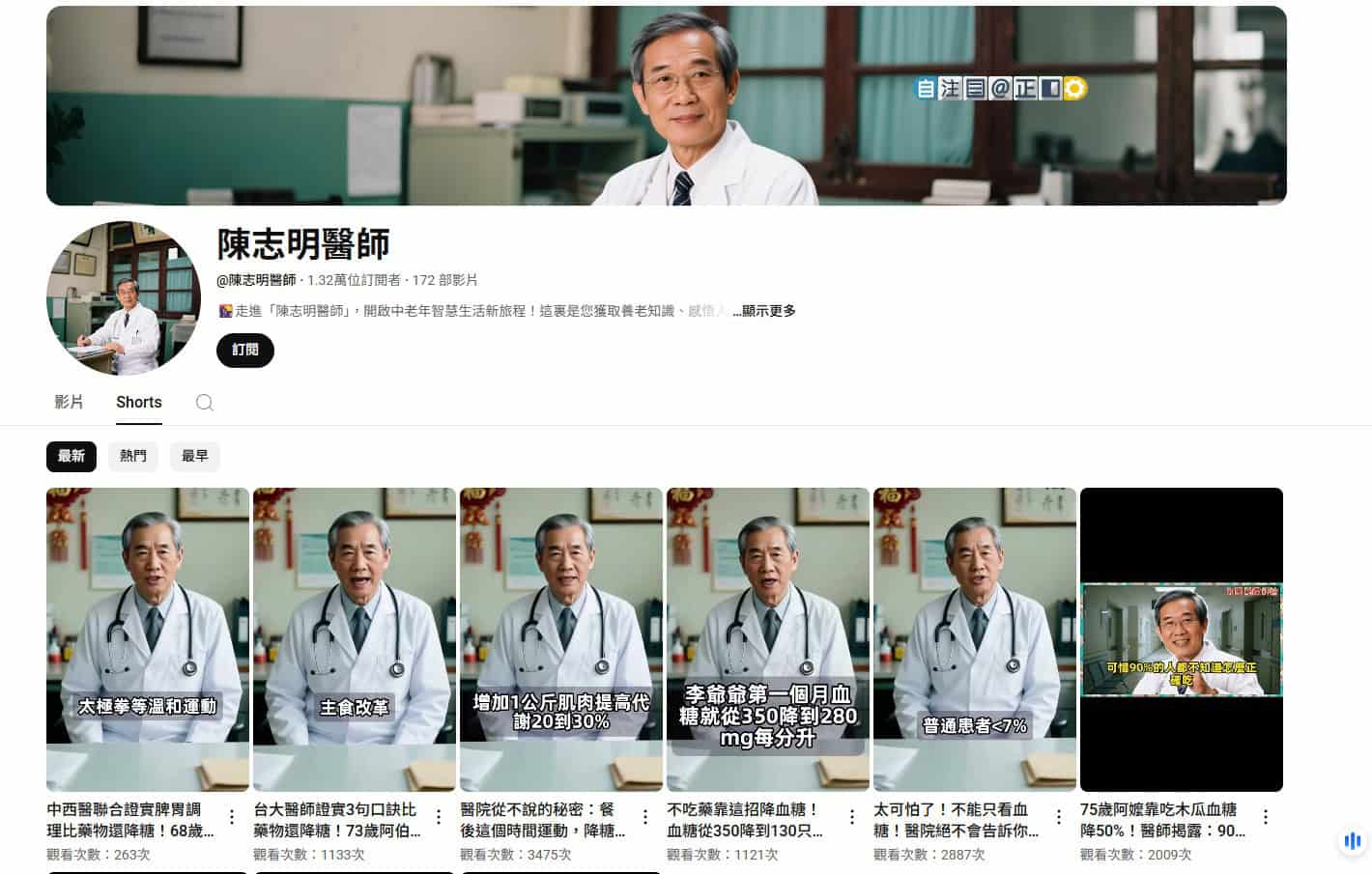Switch to the 影片 tab
Viewport: 1372px width, 874px height.
coord(69,402)
